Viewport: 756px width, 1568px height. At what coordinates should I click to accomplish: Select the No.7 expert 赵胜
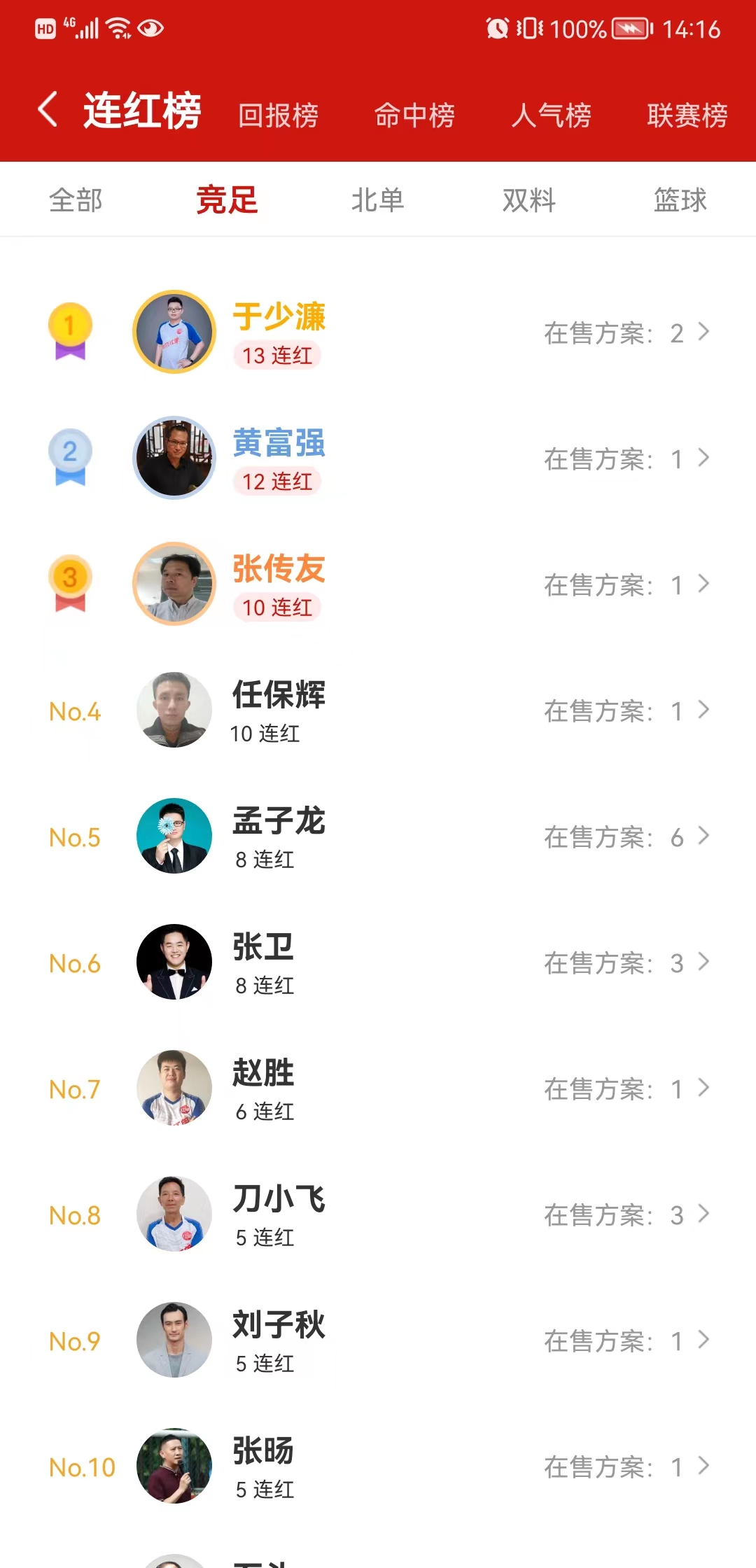[x=378, y=1088]
